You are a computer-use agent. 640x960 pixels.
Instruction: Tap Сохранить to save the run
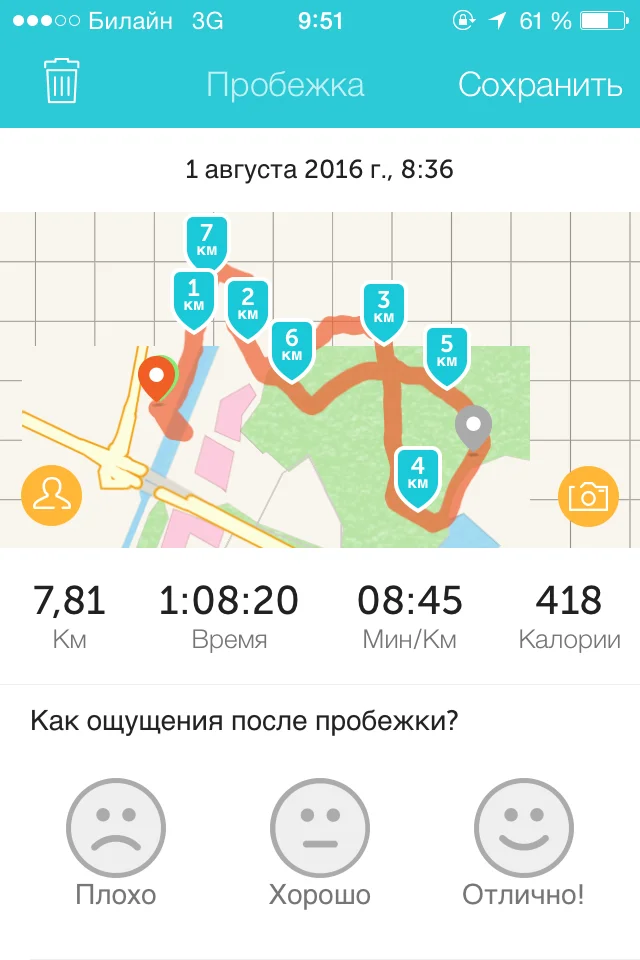point(540,85)
